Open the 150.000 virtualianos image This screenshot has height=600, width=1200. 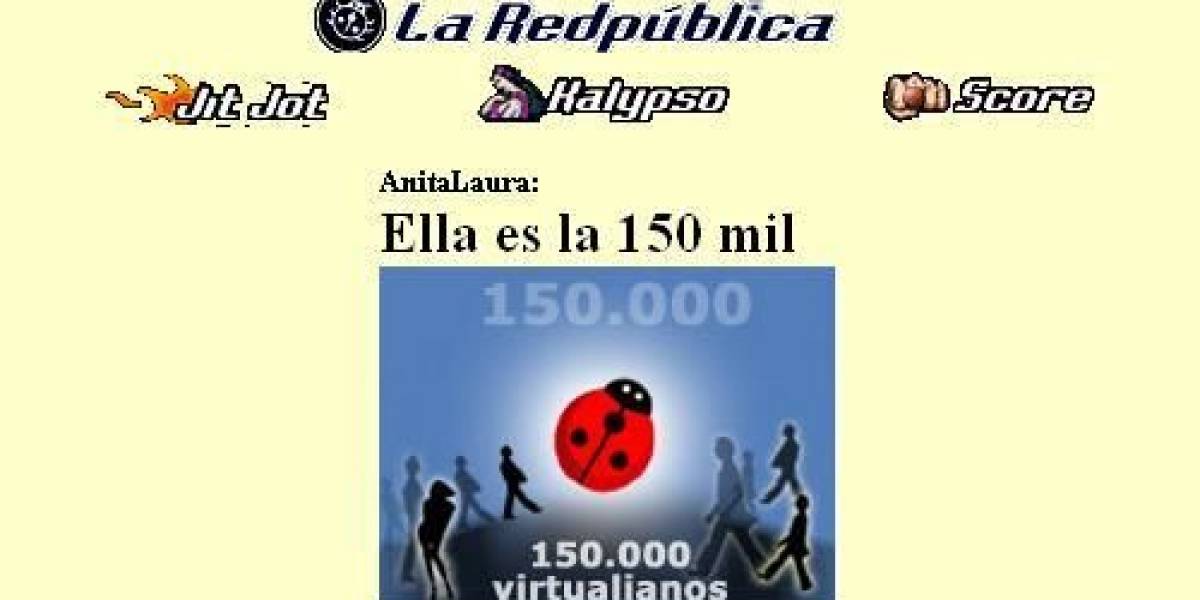[606, 432]
